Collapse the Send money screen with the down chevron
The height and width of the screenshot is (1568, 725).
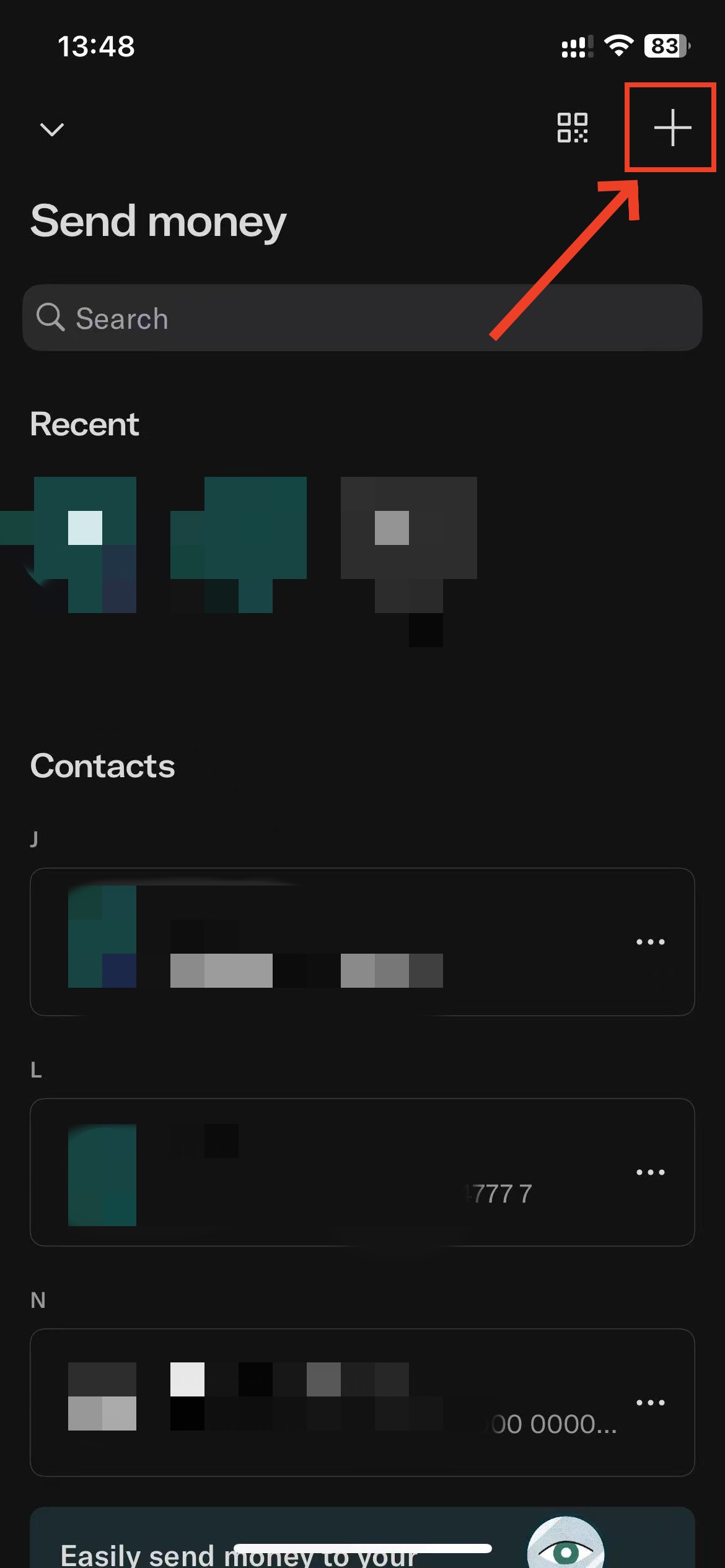[x=52, y=129]
